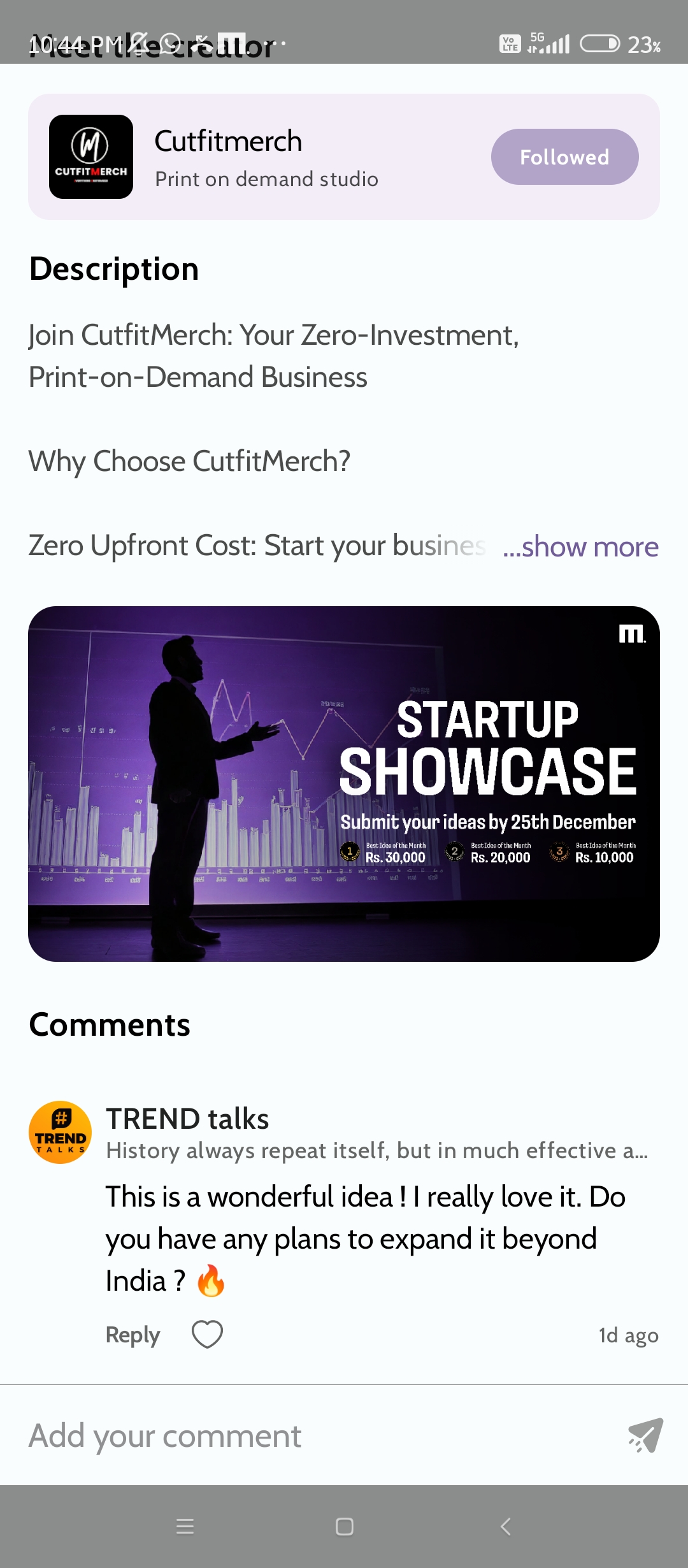Open Cutfitmerch creator profile card

pyautogui.click(x=255, y=157)
